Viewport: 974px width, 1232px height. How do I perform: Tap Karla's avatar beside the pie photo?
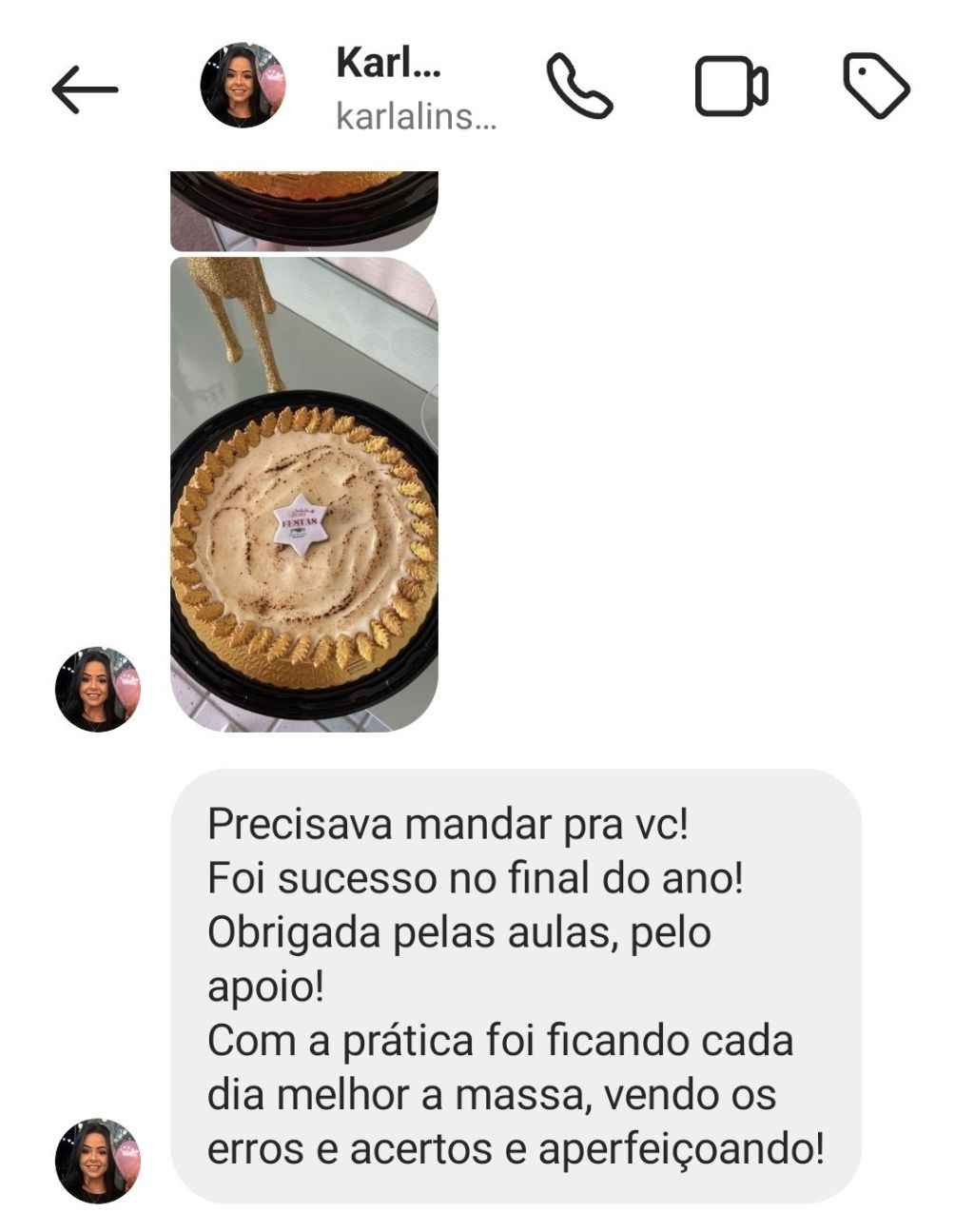(x=97, y=690)
